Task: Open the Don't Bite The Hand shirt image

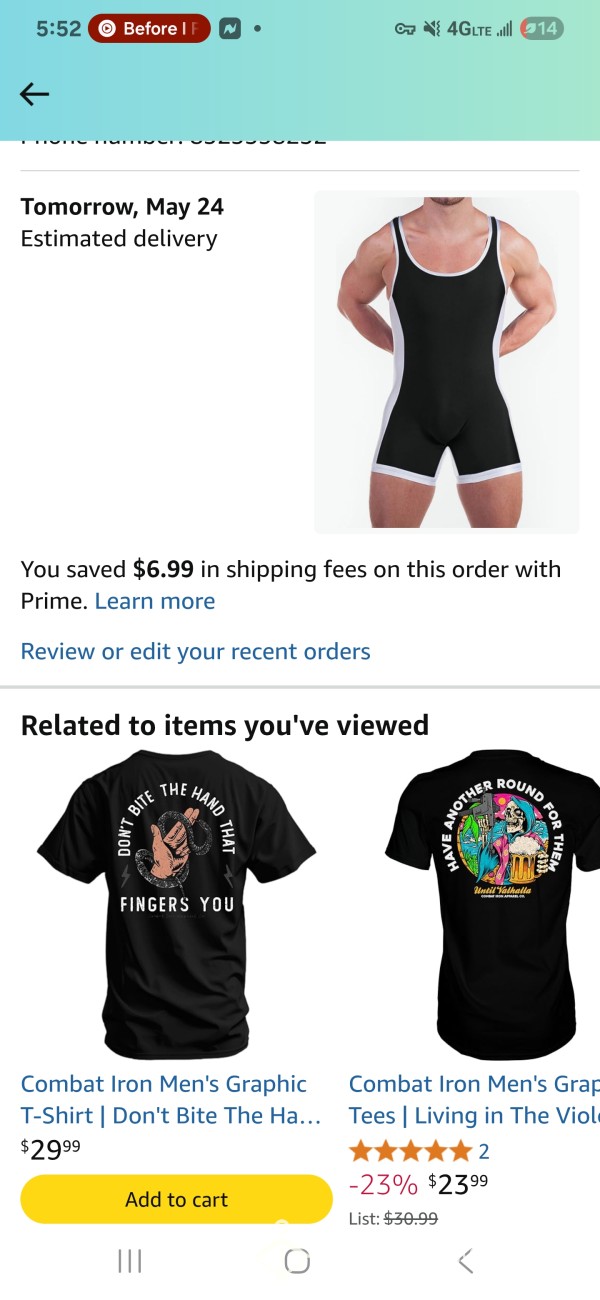Action: click(x=176, y=905)
